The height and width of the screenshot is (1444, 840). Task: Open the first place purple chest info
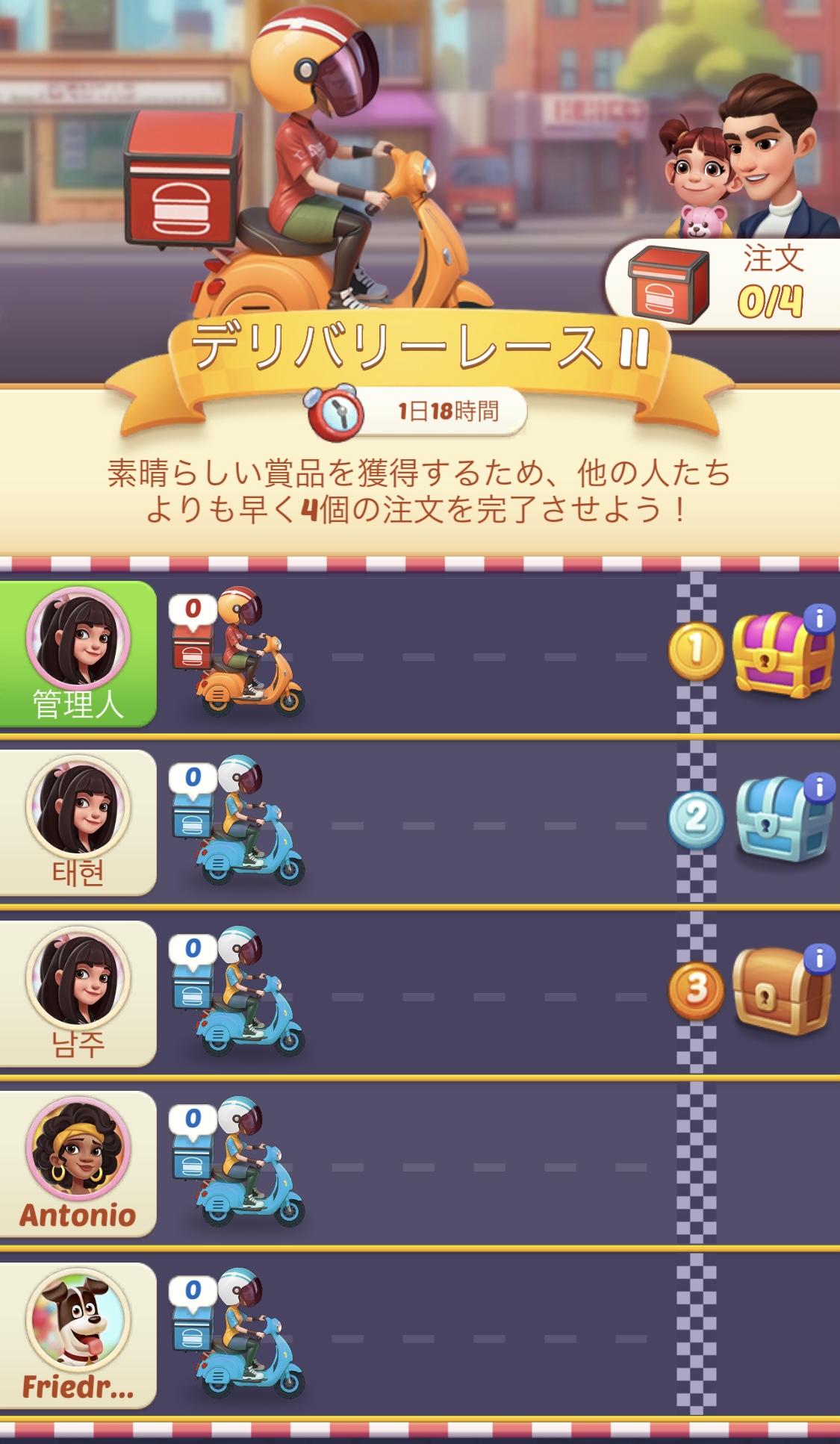(x=819, y=619)
